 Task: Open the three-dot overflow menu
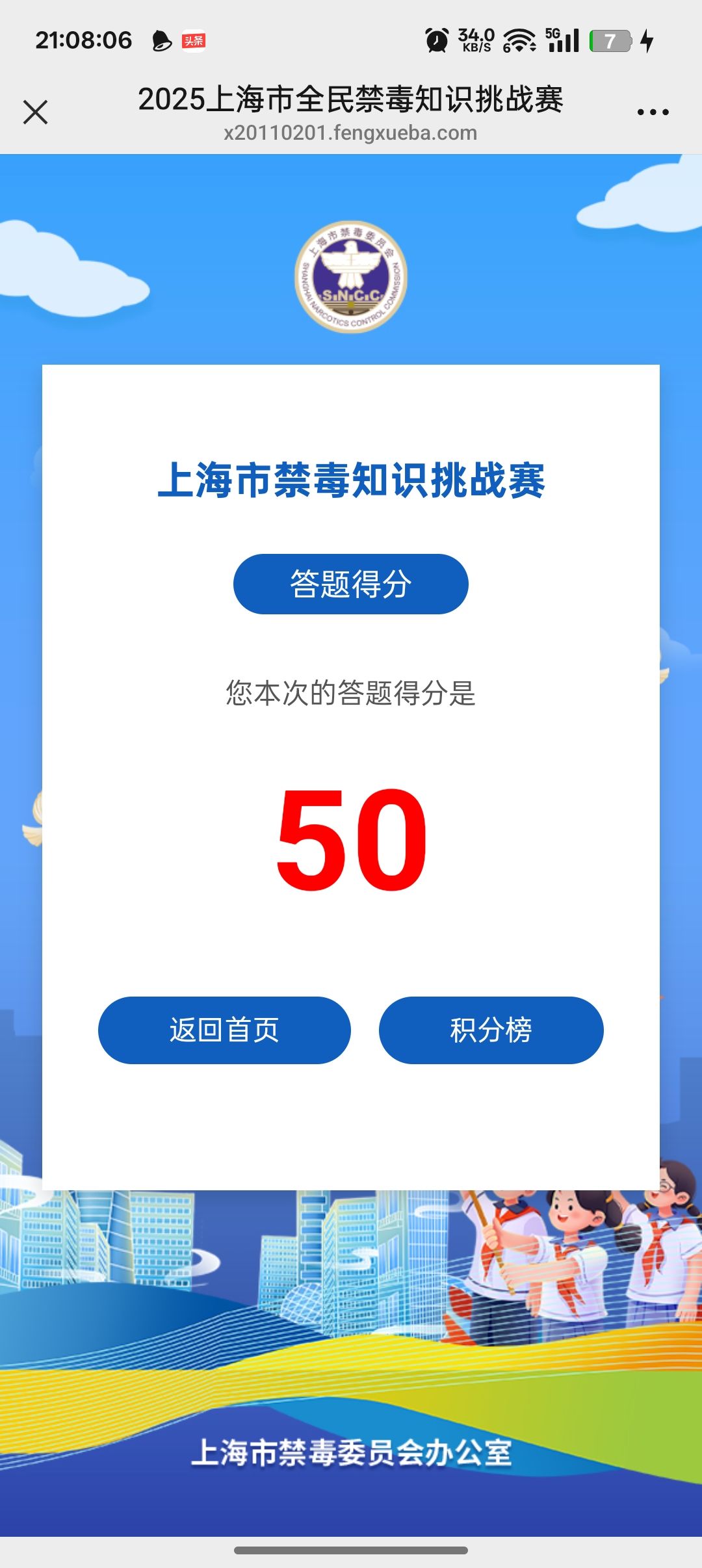click(x=653, y=112)
